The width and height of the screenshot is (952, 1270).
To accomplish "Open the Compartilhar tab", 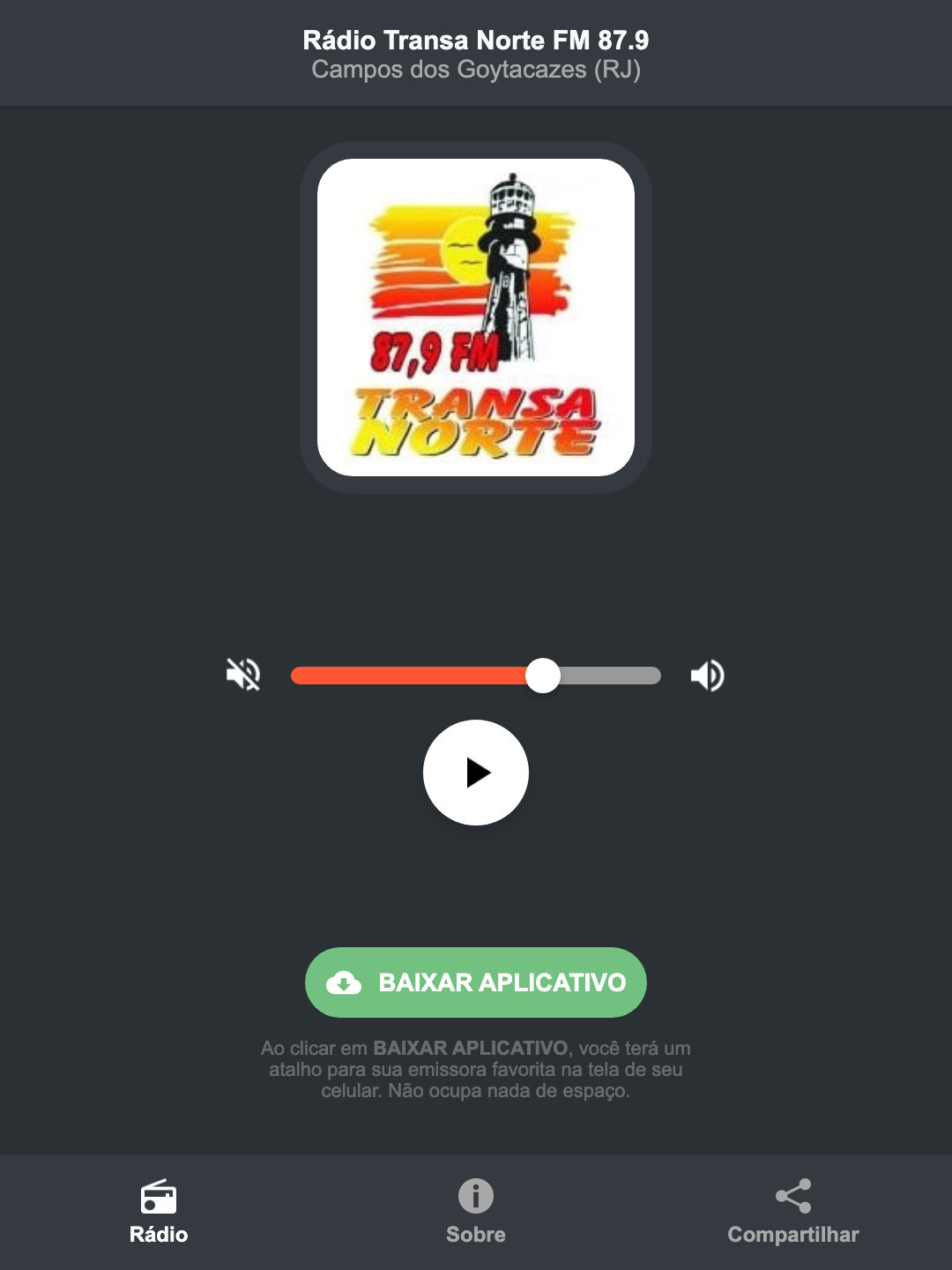I will pos(792,1213).
